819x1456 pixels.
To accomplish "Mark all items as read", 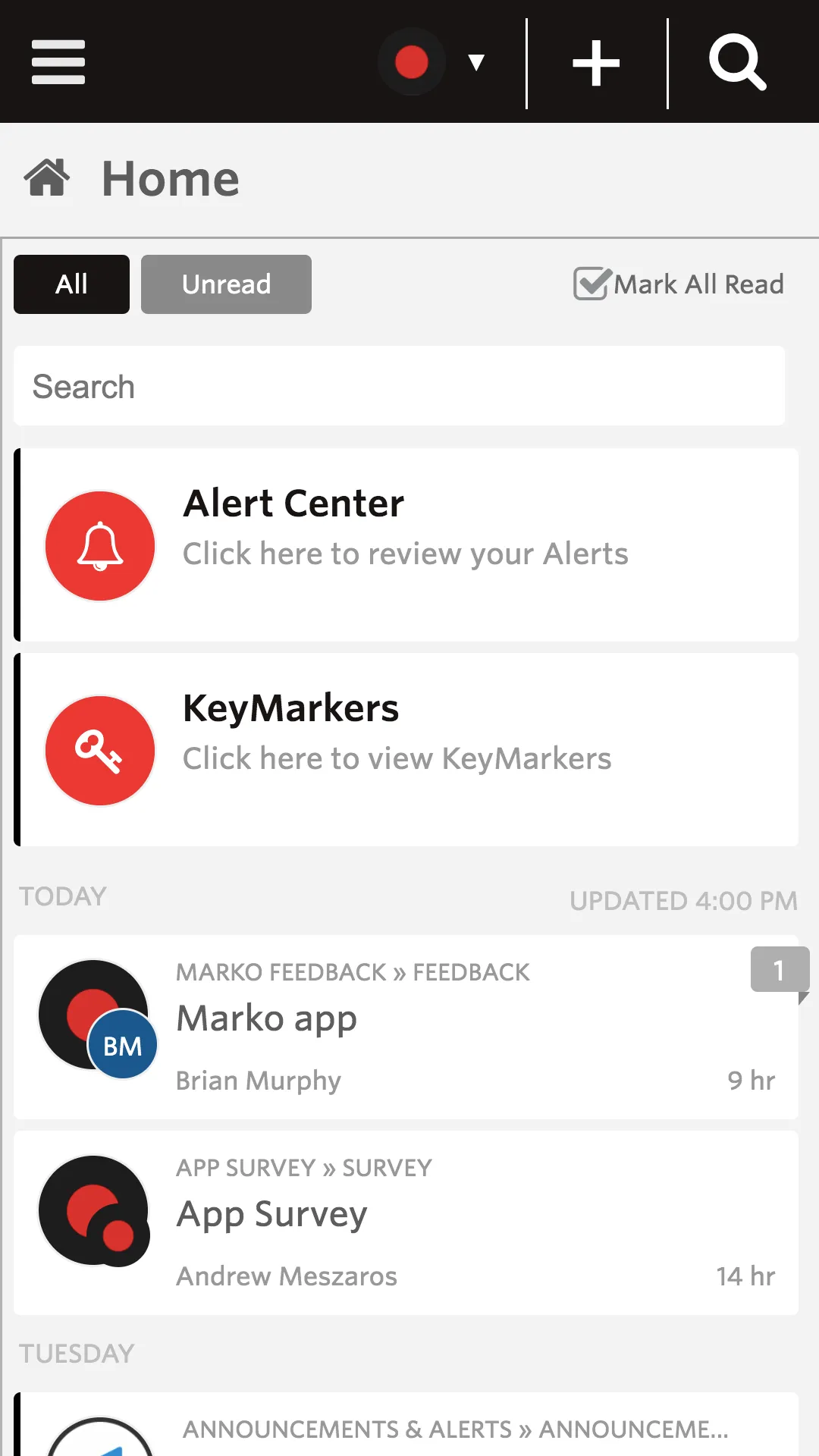I will click(679, 284).
